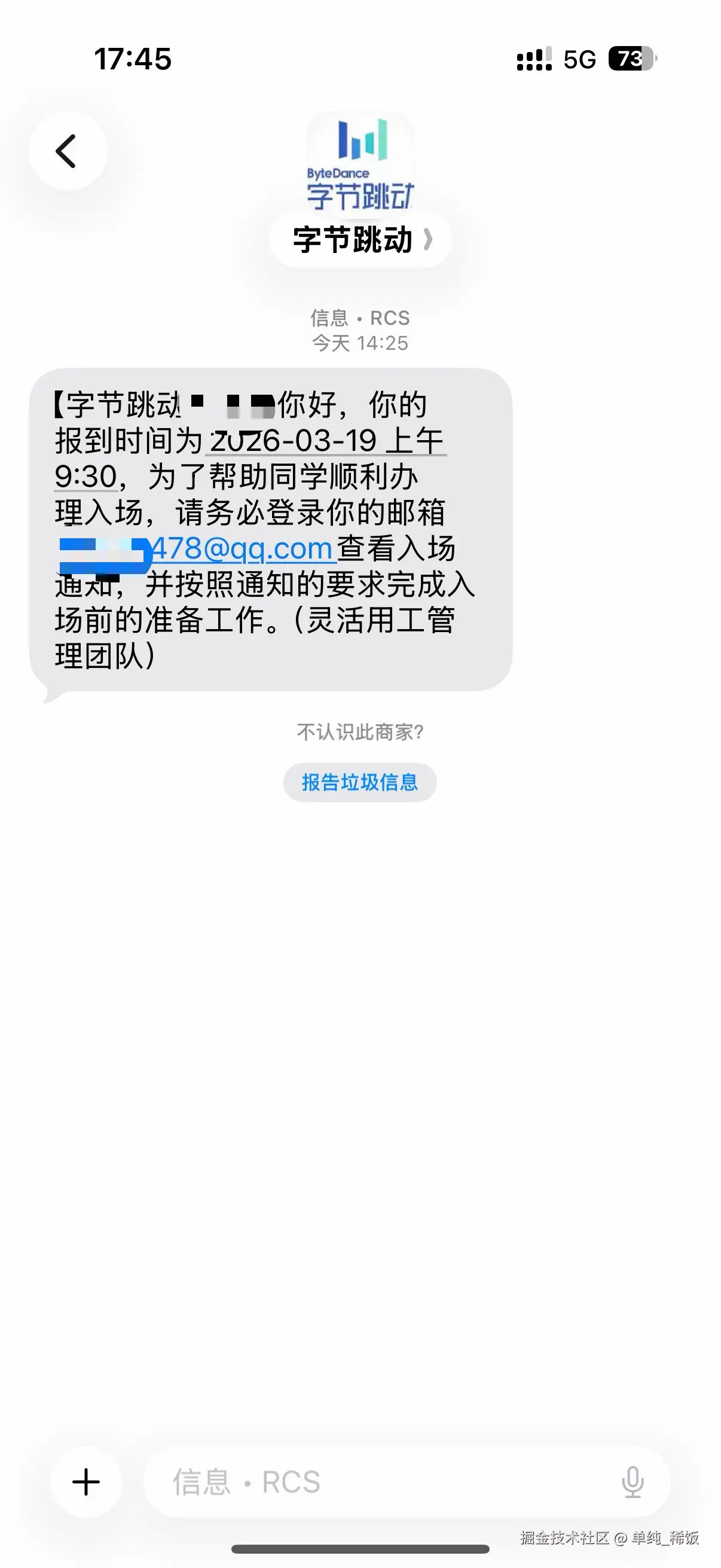The width and height of the screenshot is (721, 1568).
Task: Open contact info by tapping 字节跳动 name
Action: (352, 239)
